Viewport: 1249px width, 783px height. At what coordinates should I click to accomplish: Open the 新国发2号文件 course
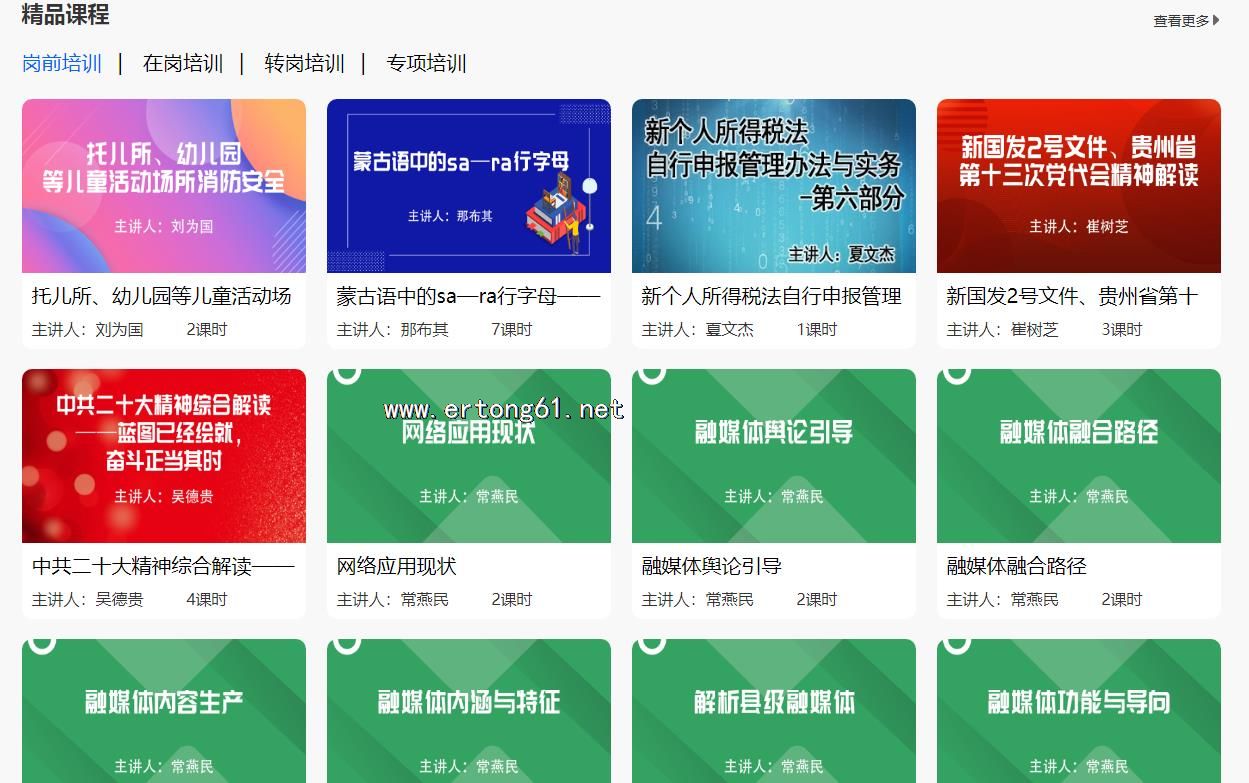click(x=1078, y=186)
